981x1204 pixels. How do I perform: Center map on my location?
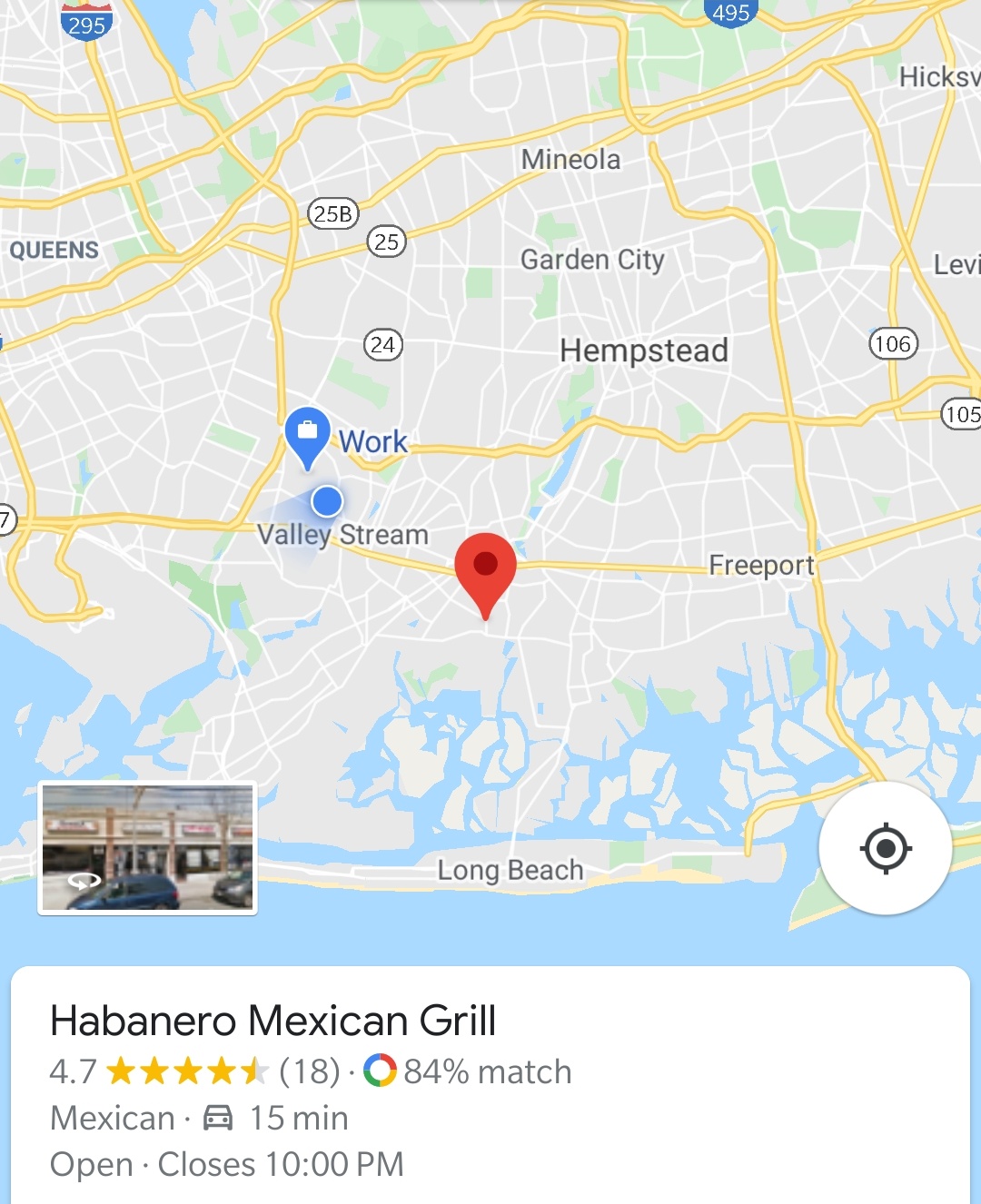885,848
